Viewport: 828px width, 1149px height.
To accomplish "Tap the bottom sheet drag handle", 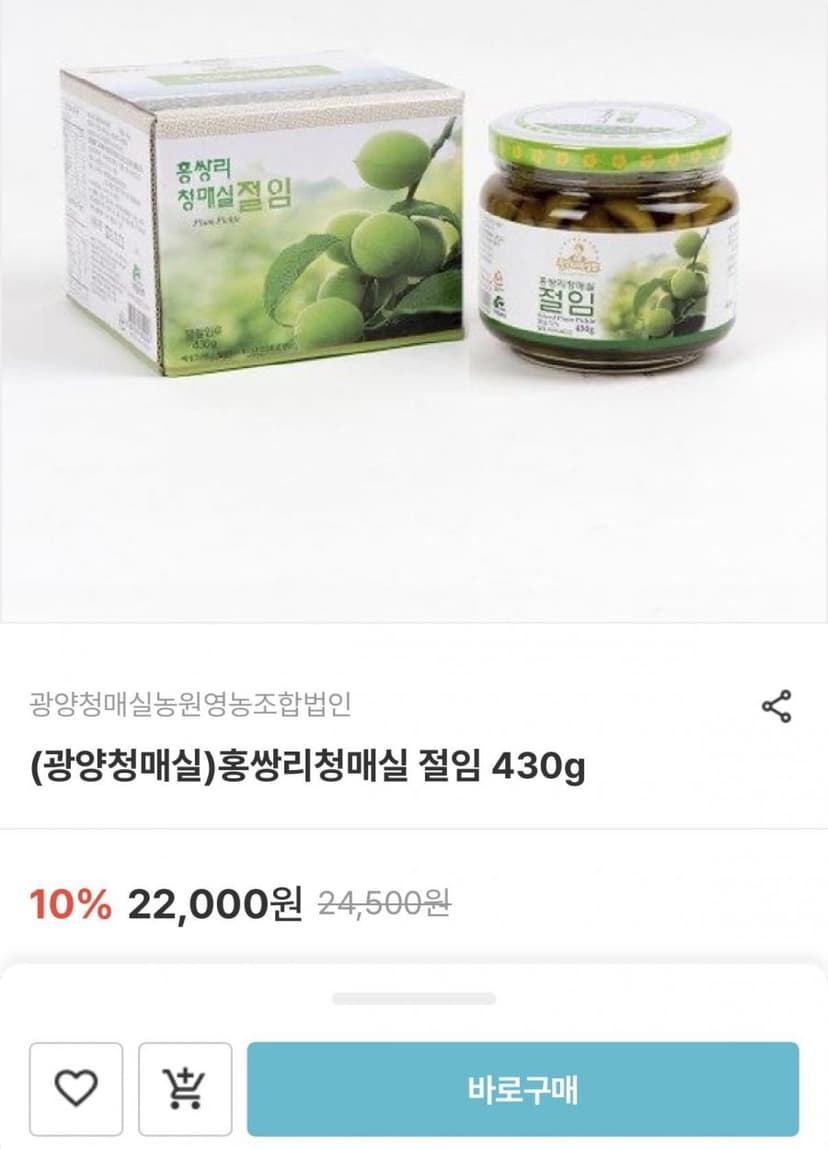I will coord(414,998).
